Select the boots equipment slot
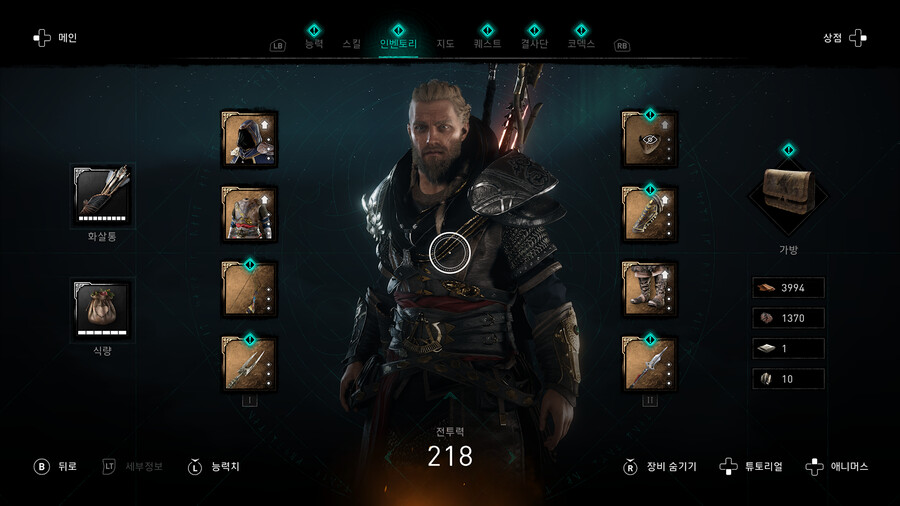Viewport: 900px width, 506px height. coord(649,288)
